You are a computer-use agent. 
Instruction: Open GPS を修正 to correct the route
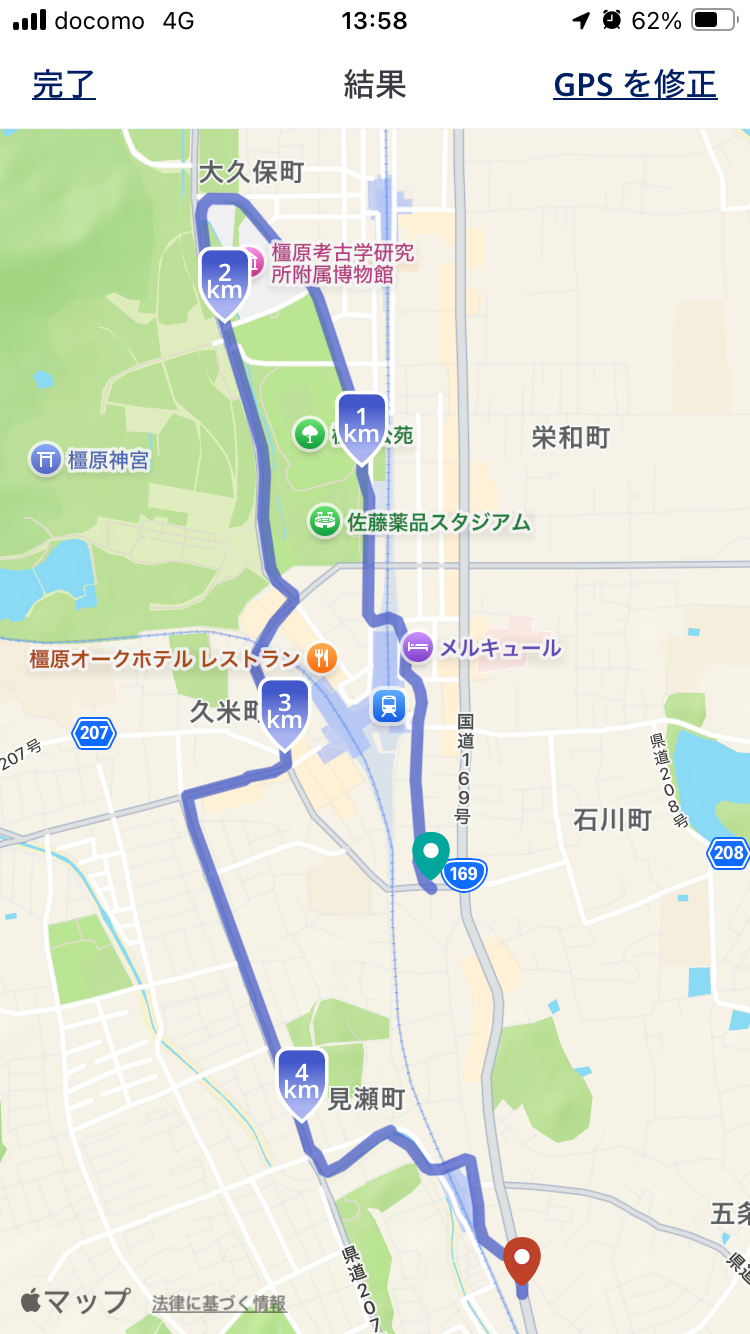click(x=635, y=85)
